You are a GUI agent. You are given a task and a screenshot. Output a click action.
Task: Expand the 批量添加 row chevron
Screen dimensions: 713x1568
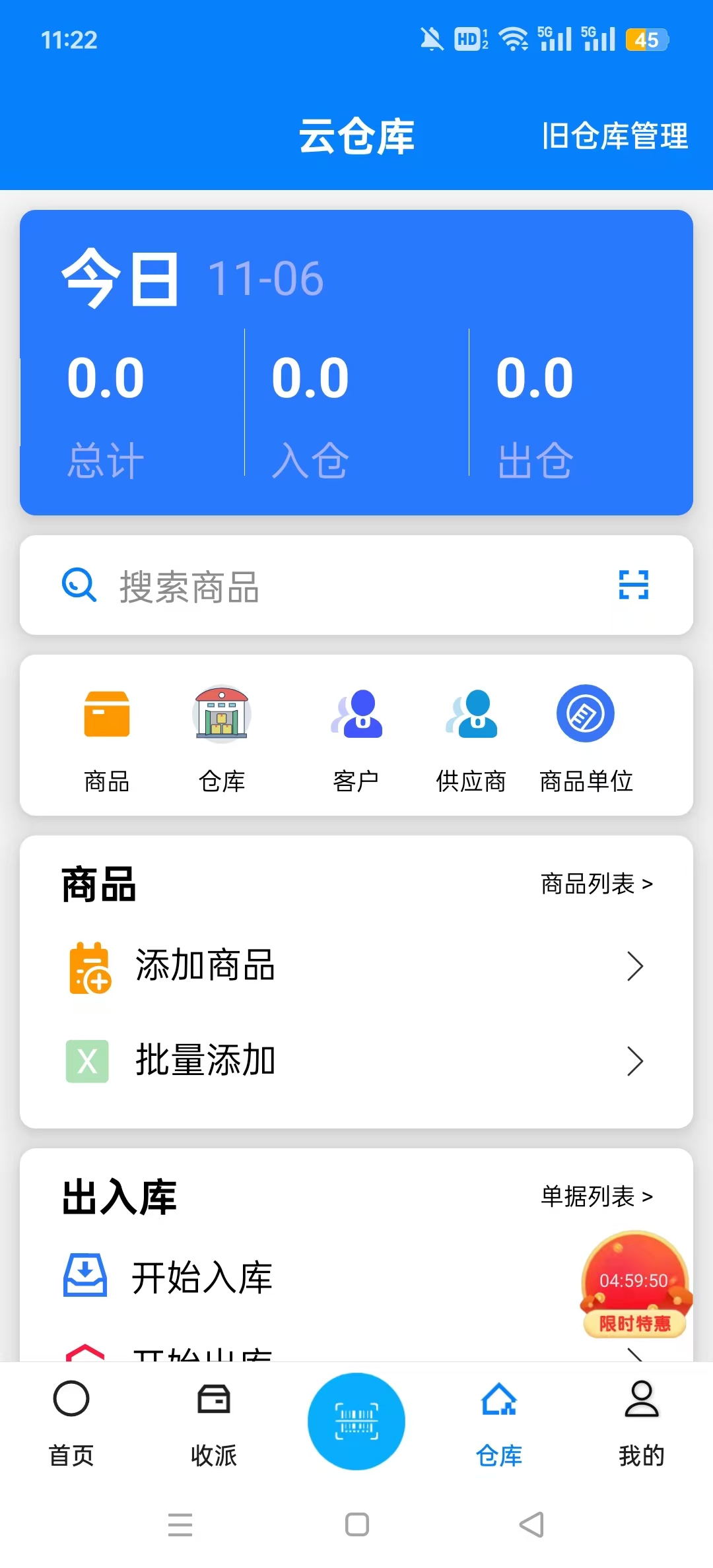pyautogui.click(x=636, y=1061)
